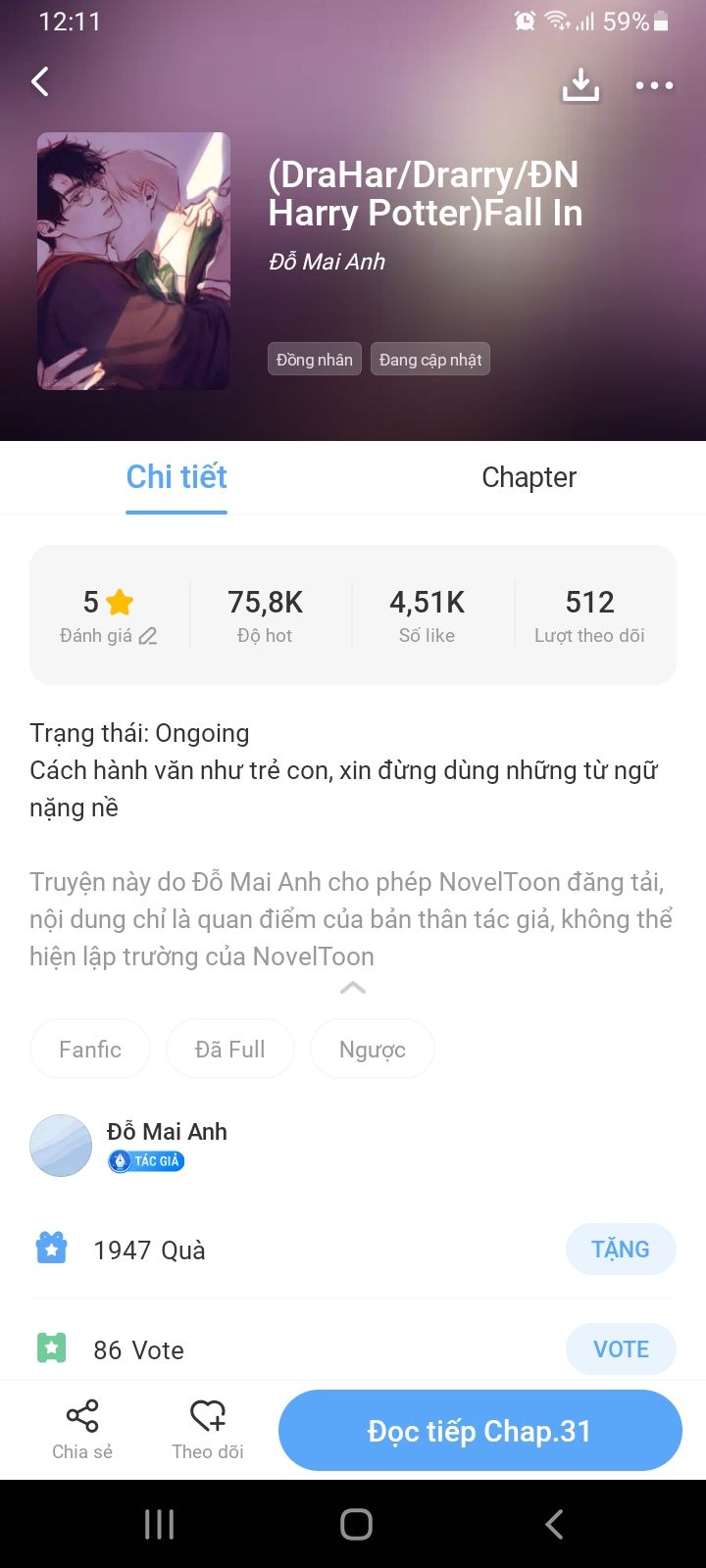The width and height of the screenshot is (706, 1568).
Task: Go back using the top-left arrow
Action: pos(40,81)
